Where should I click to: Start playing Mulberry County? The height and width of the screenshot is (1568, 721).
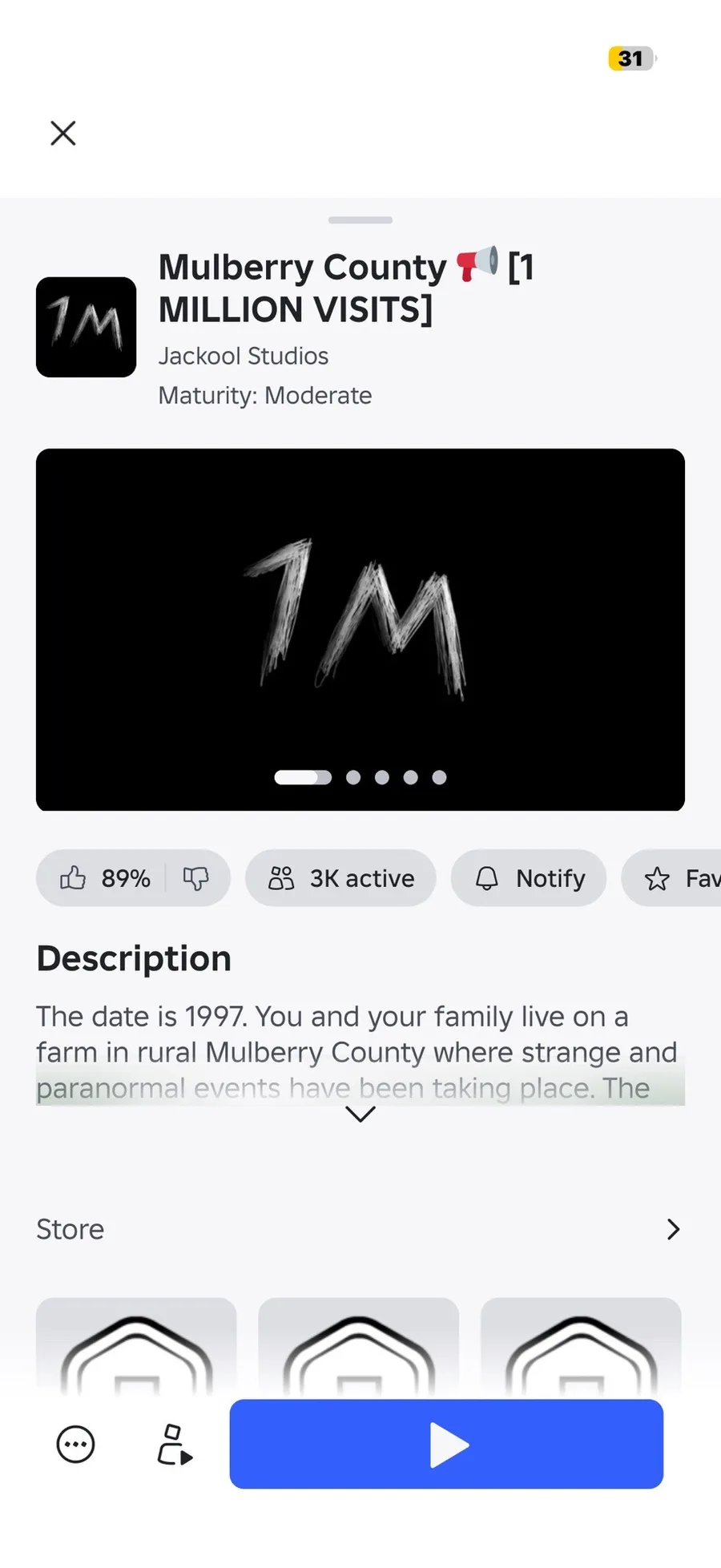[x=446, y=1444]
